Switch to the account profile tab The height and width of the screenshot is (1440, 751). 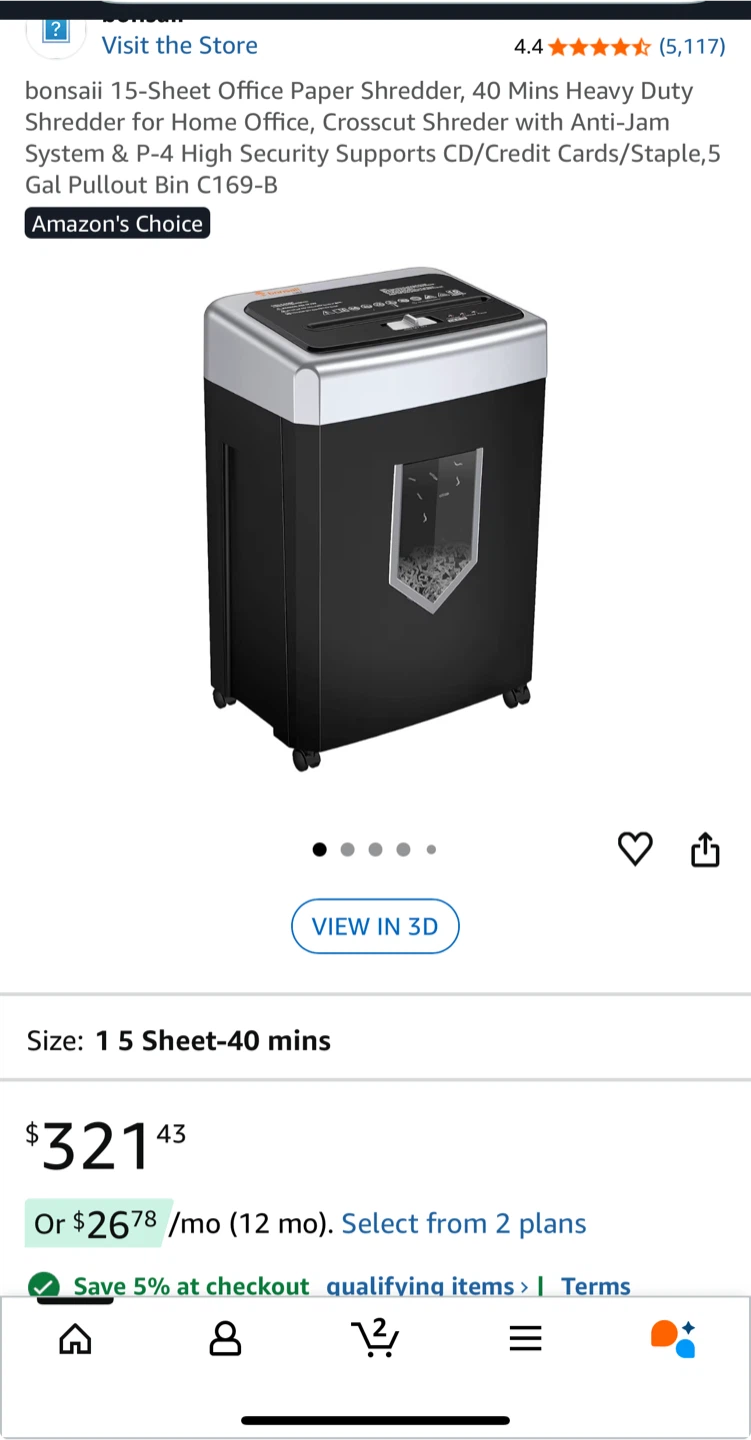[x=225, y=1338]
